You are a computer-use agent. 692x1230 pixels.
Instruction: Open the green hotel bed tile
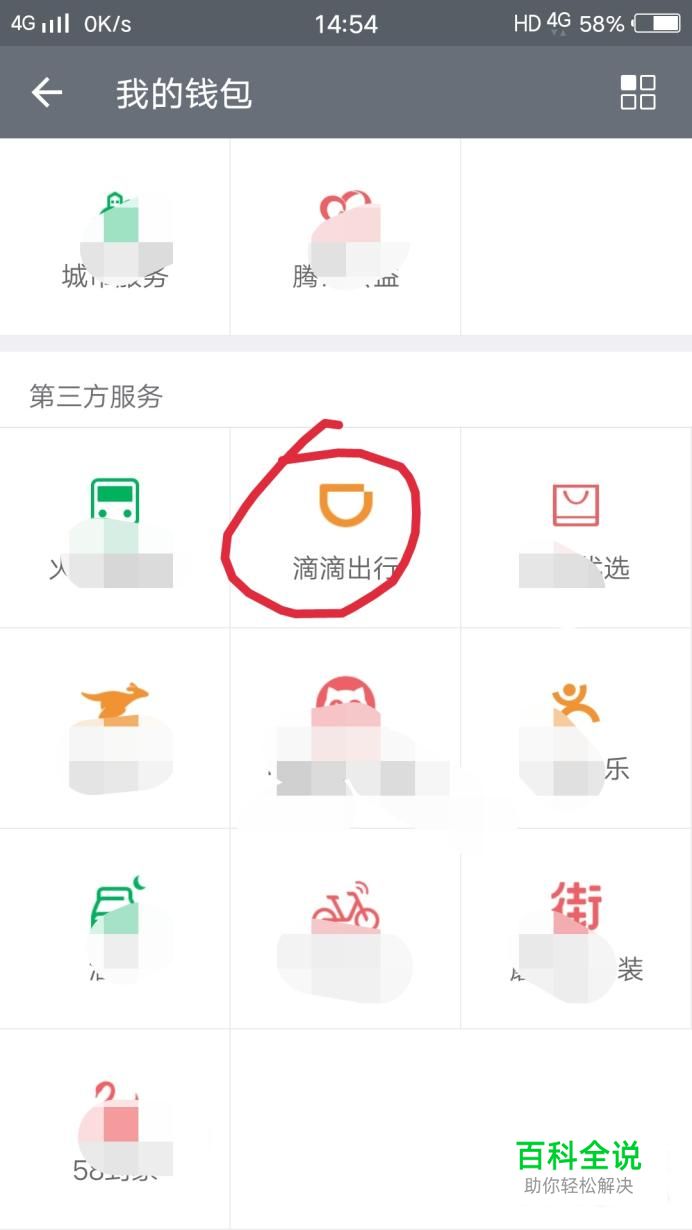[115, 928]
